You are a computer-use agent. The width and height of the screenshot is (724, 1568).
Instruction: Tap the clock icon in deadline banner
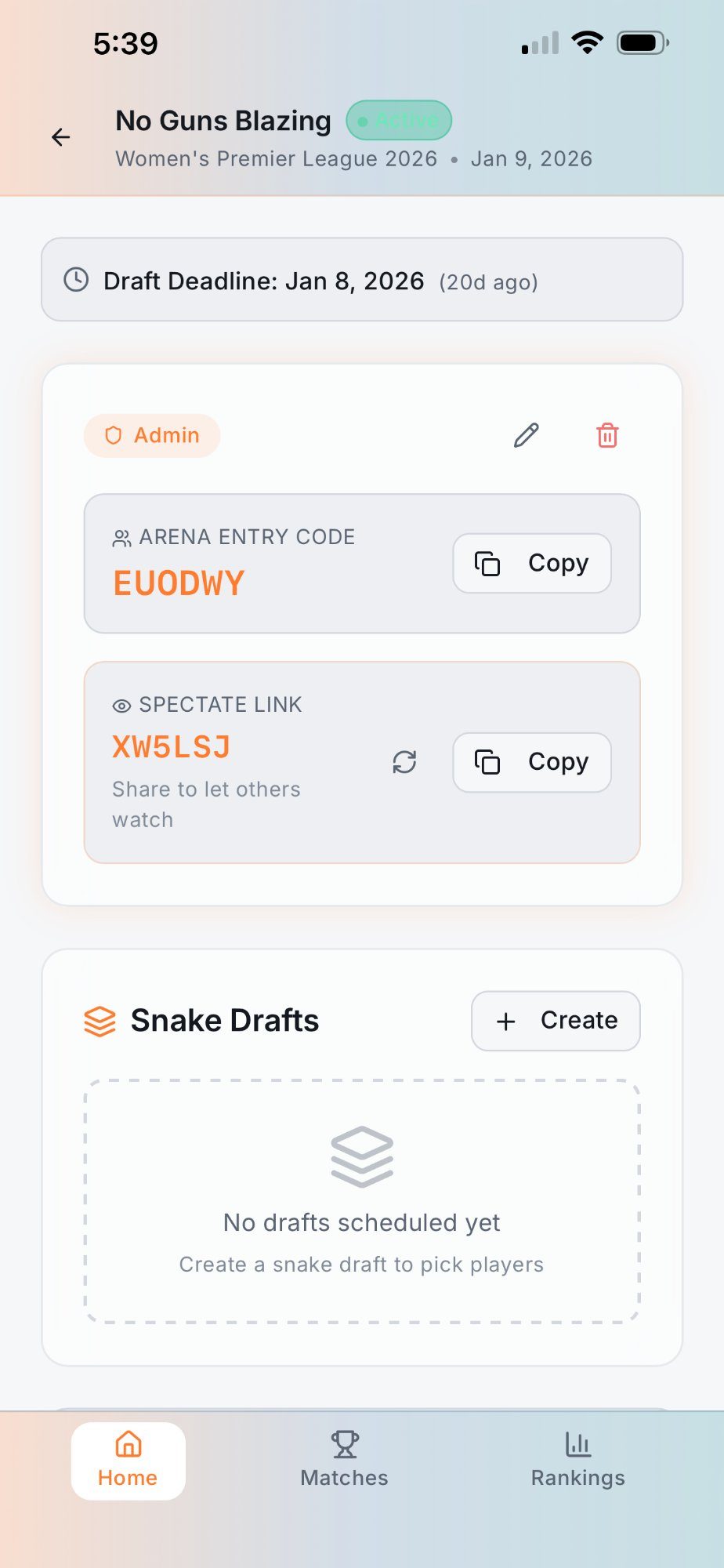tap(76, 280)
